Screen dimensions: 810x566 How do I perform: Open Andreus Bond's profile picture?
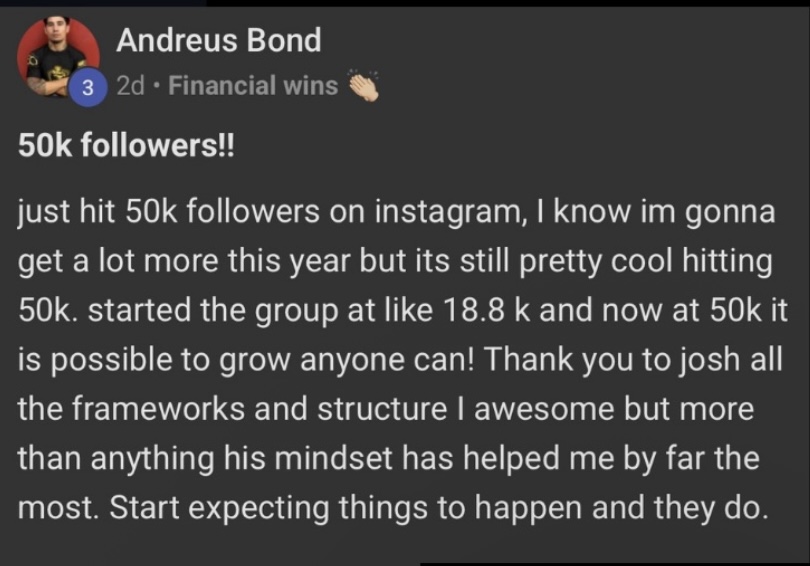coord(58,57)
